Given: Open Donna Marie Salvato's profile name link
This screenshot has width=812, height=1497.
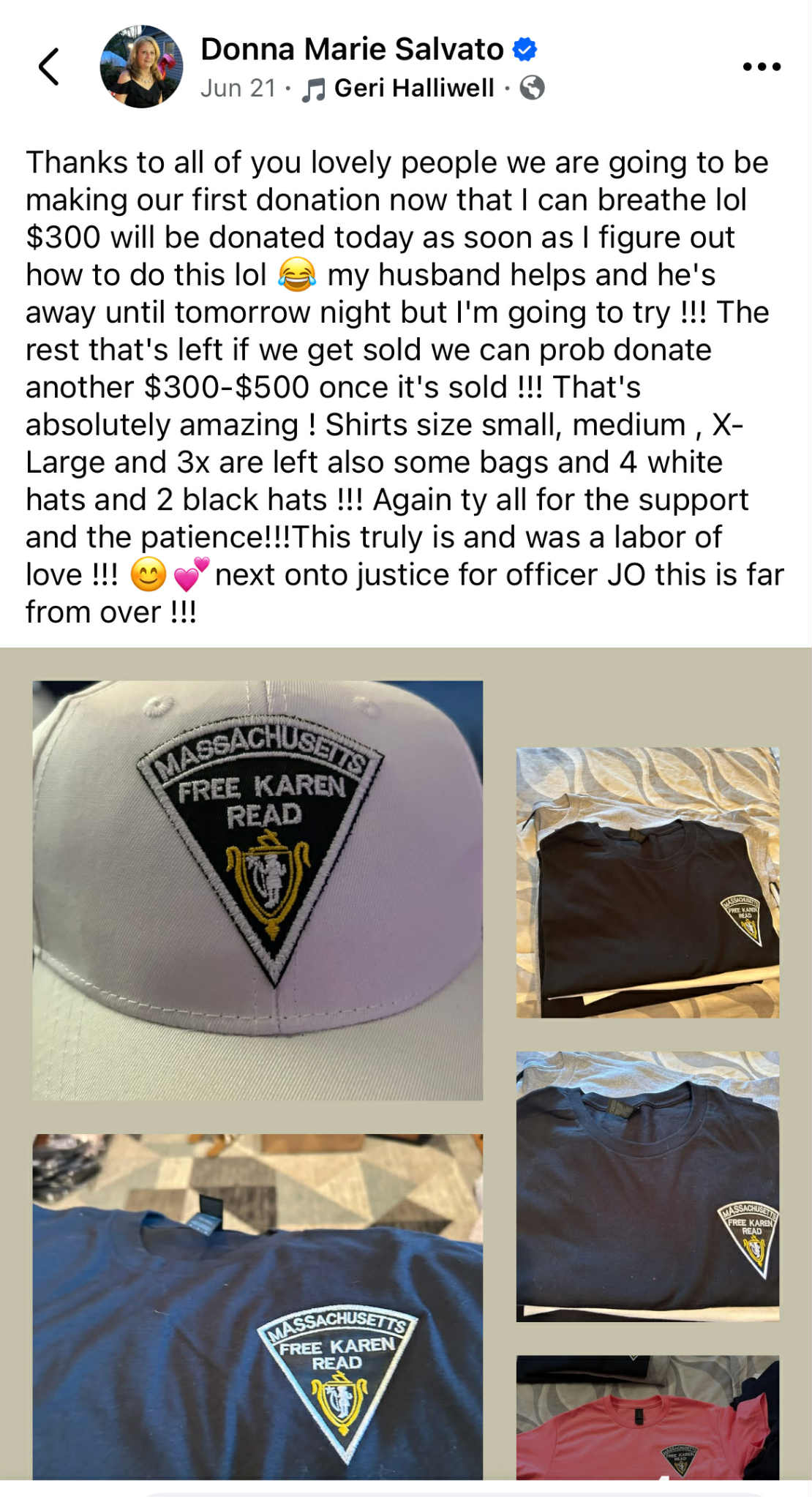Looking at the screenshot, I should coord(352,49).
